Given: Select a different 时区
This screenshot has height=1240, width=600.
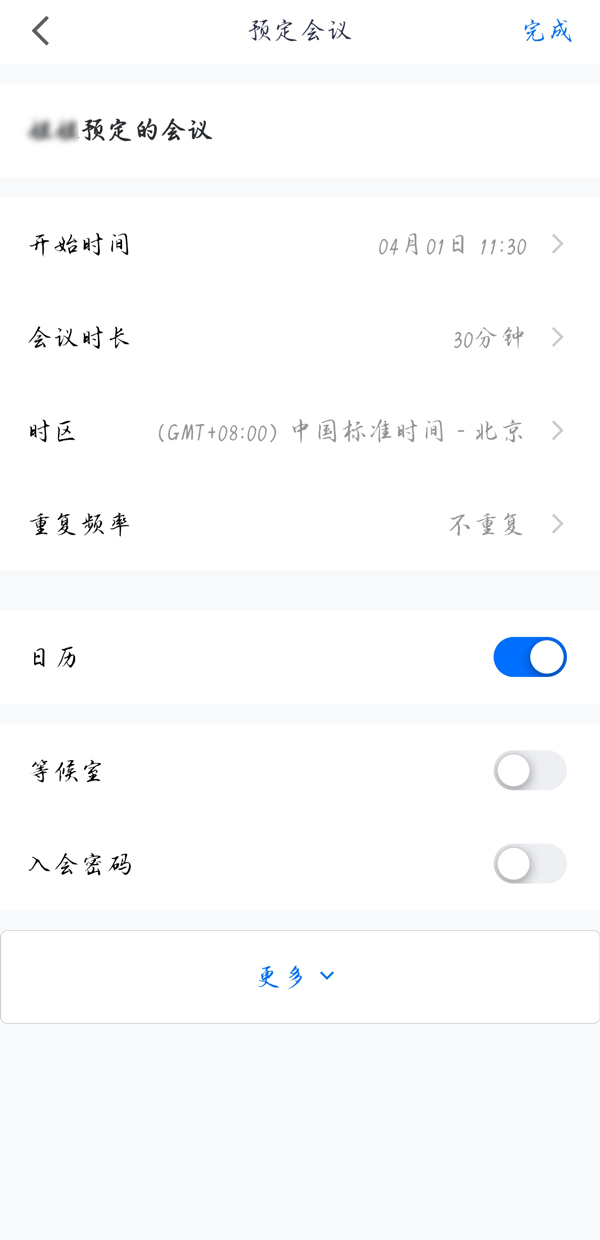Looking at the screenshot, I should 300,431.
